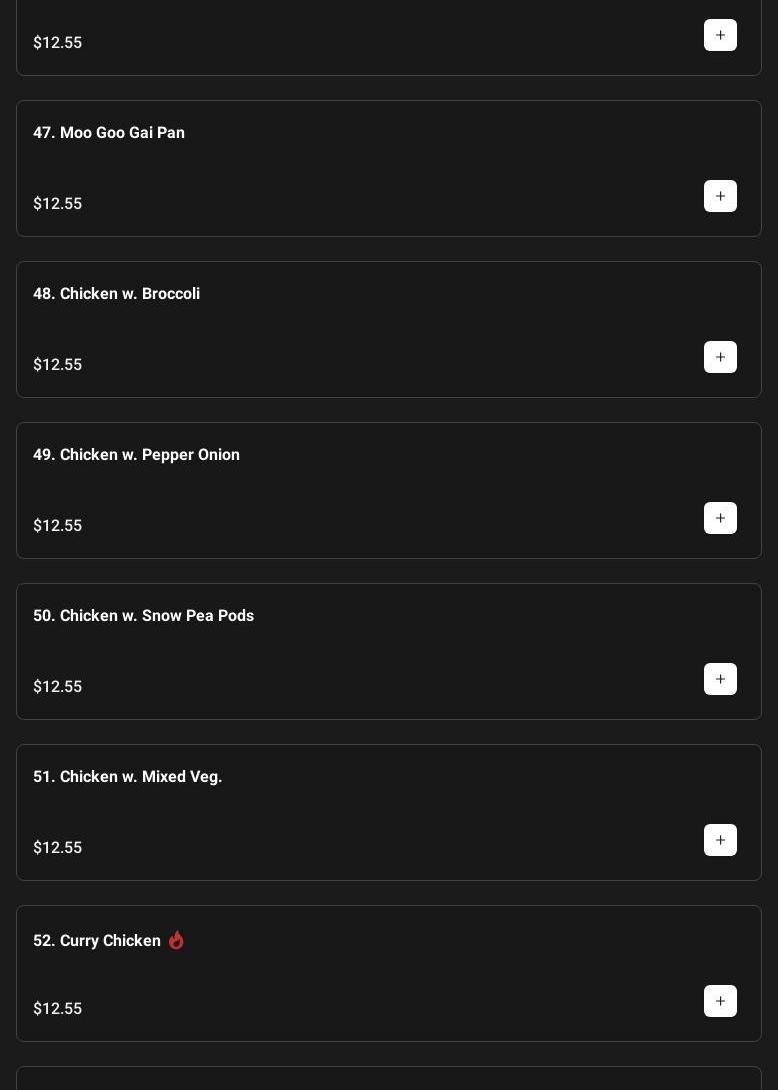Add Chicken w. Broccoli to order
The width and height of the screenshot is (778, 1090).
coord(720,357)
